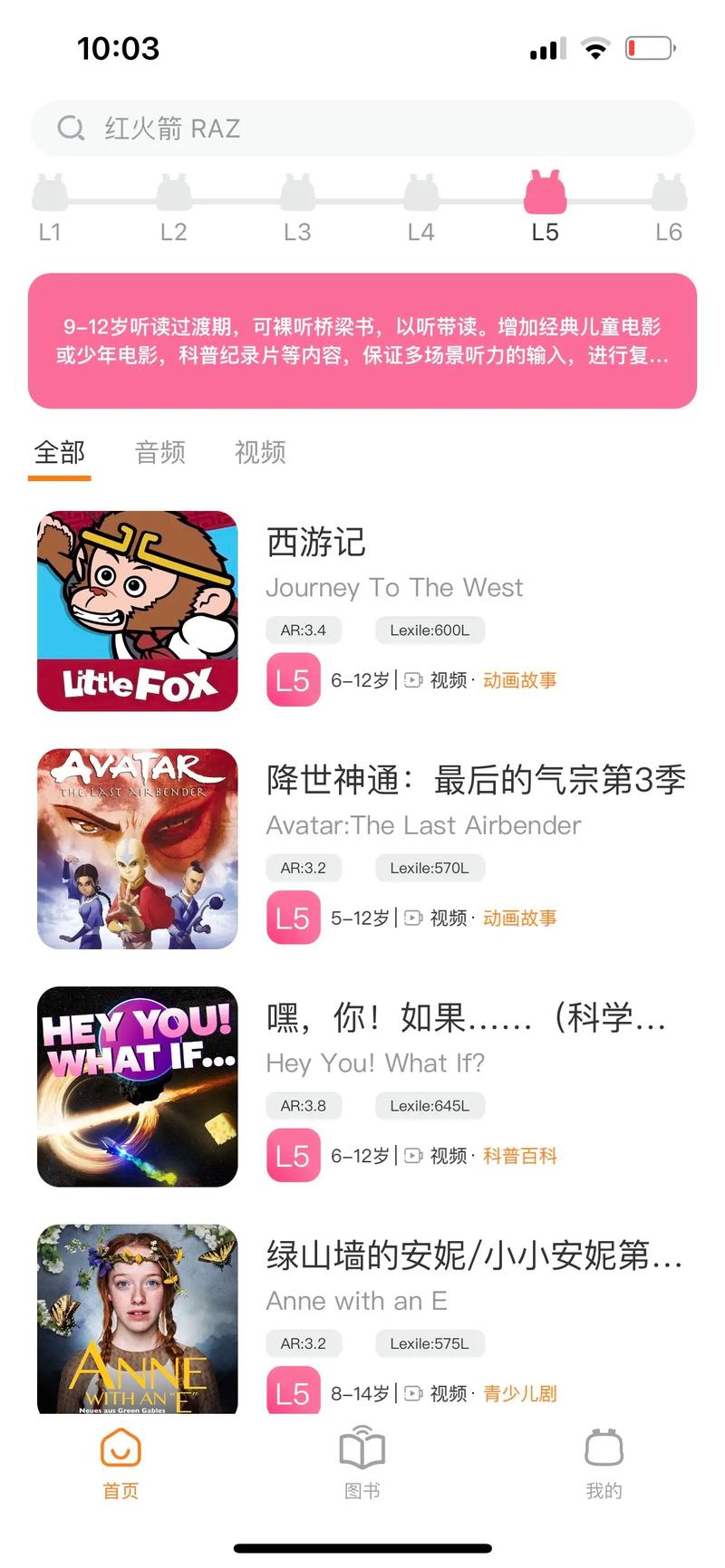
Task: Open Avatar: The Last Airbender item
Action: click(362, 849)
